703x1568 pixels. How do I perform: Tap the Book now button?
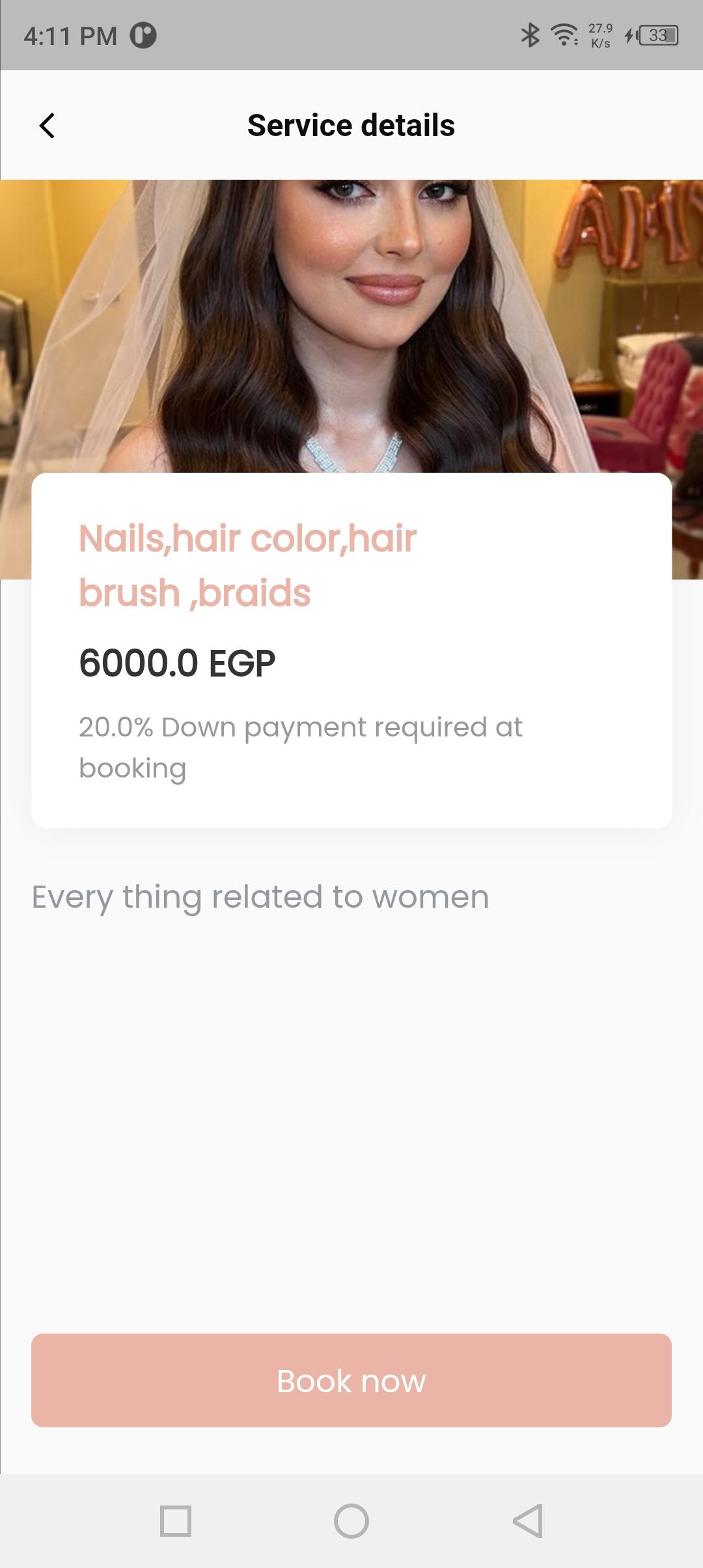pyautogui.click(x=351, y=1380)
